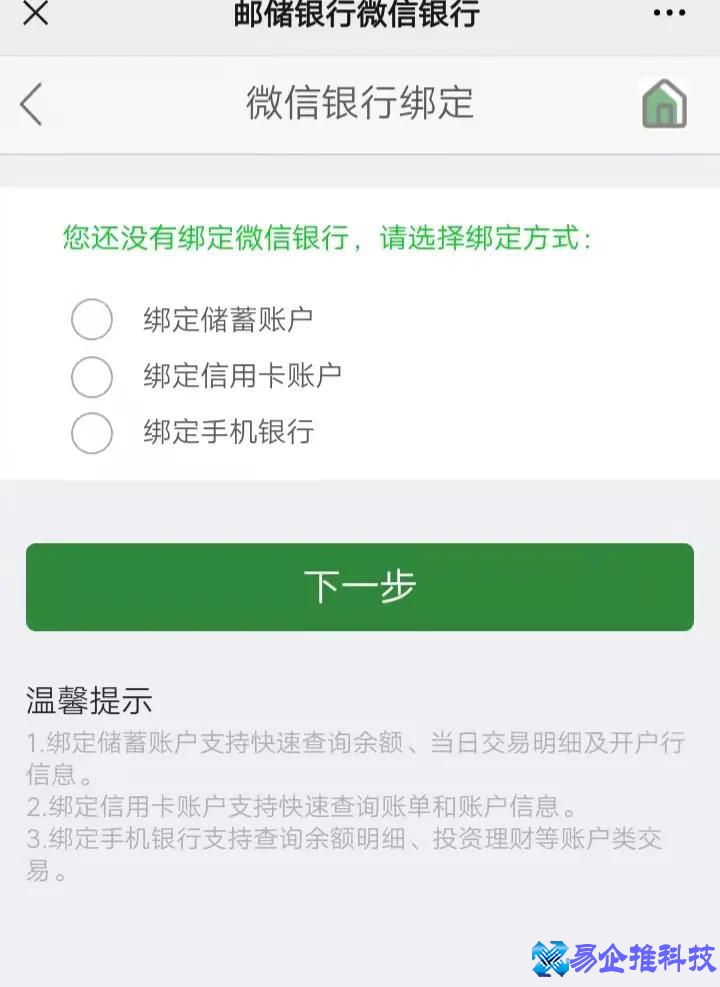
Task: Close the page with the X icon
Action: click(34, 14)
